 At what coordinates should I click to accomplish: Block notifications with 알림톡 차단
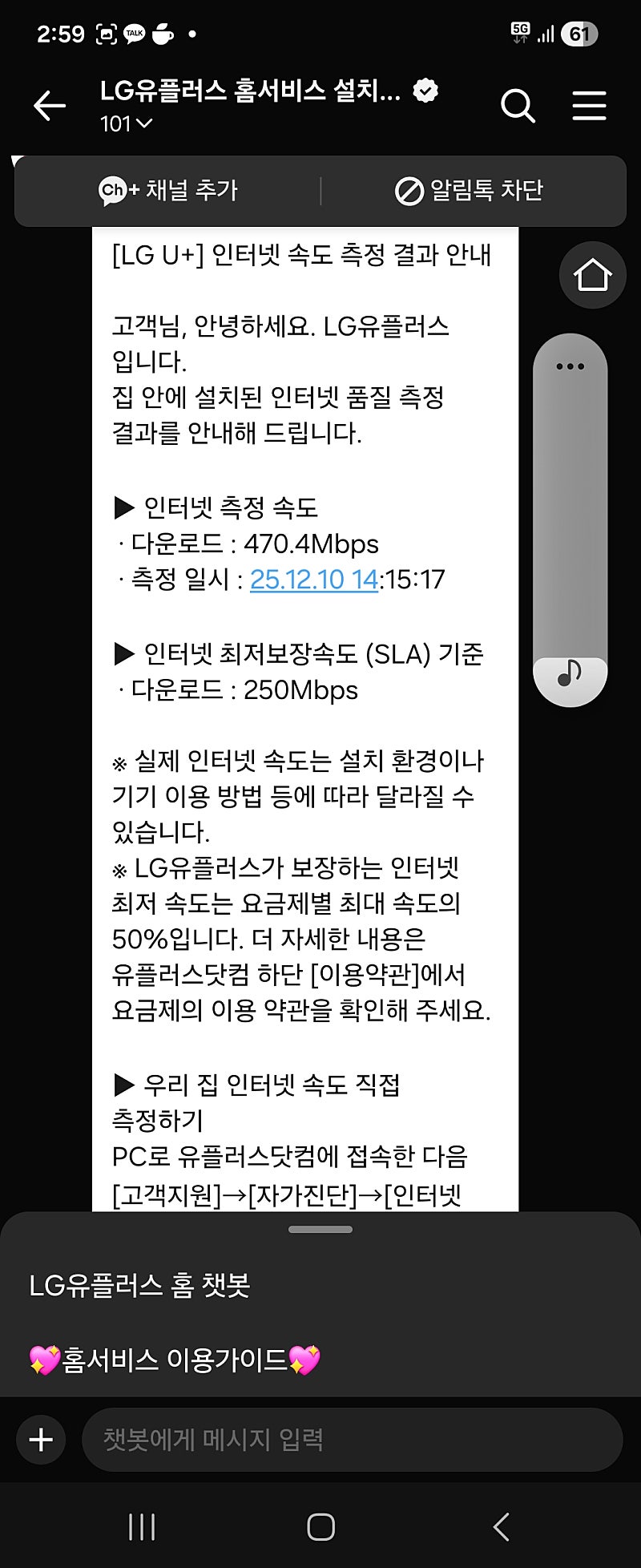[470, 191]
